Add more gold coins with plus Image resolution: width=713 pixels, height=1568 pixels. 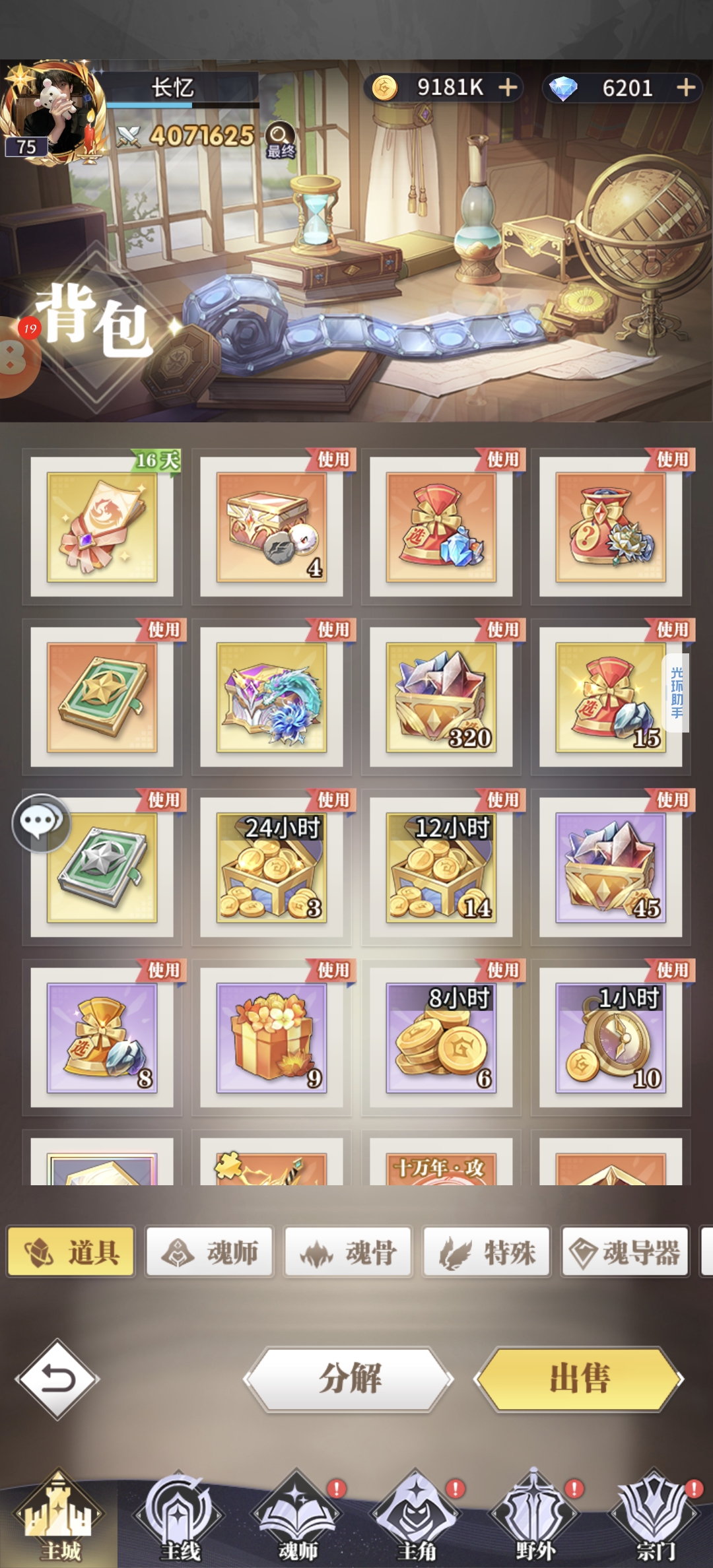[508, 88]
